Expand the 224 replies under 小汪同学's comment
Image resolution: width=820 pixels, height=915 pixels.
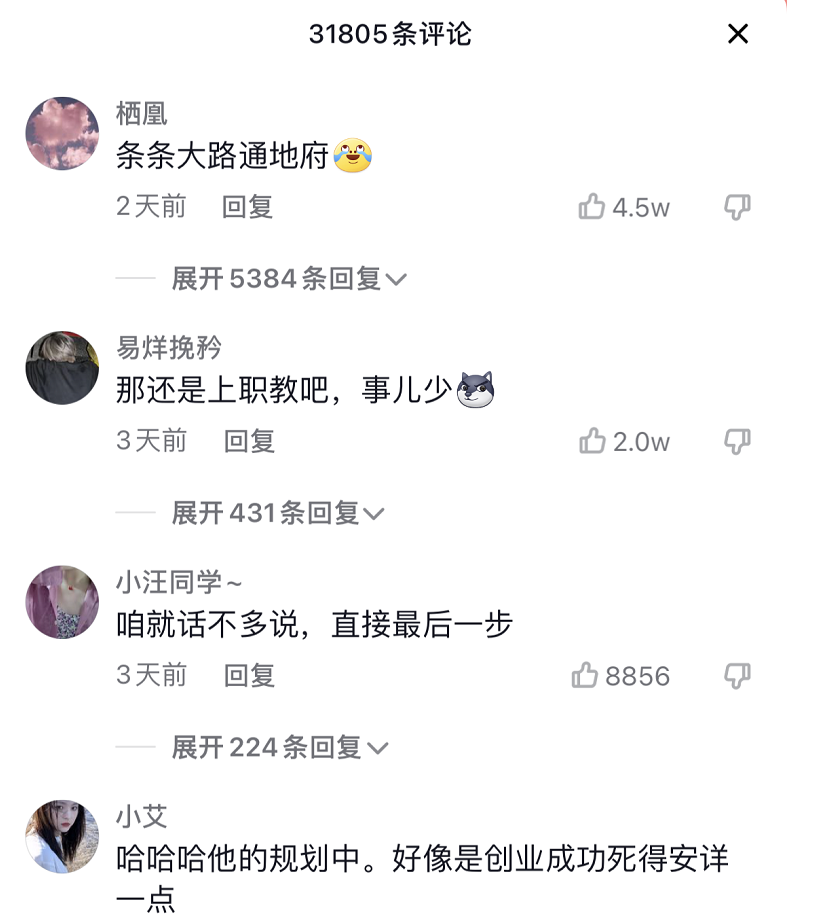point(276,747)
